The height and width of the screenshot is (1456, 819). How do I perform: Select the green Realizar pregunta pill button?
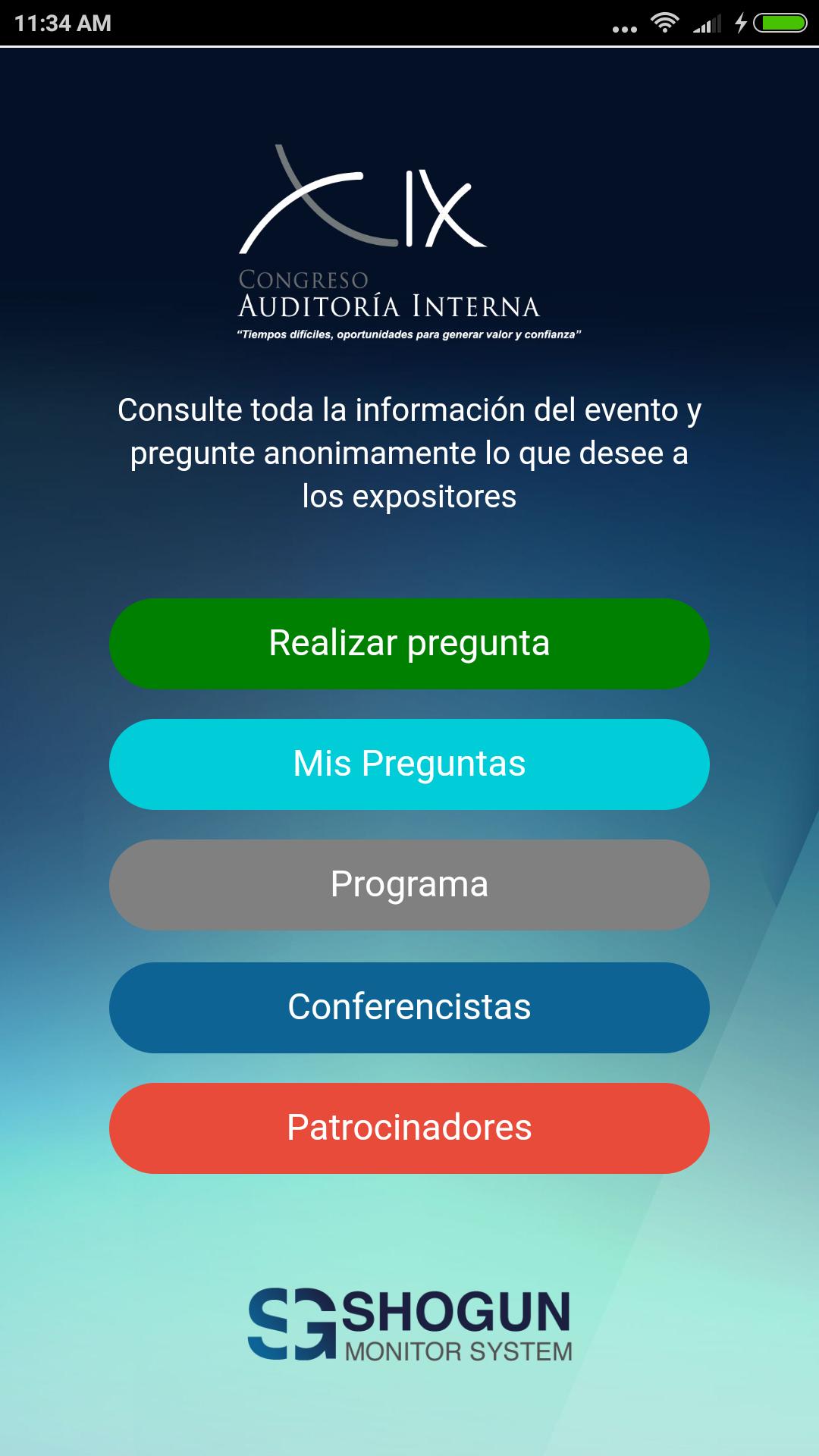click(409, 643)
